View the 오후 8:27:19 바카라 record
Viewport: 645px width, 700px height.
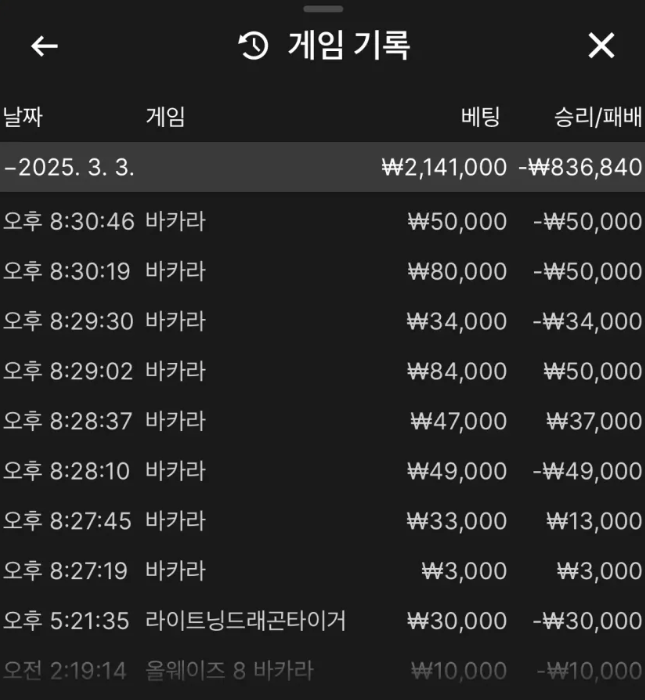[x=322, y=571]
